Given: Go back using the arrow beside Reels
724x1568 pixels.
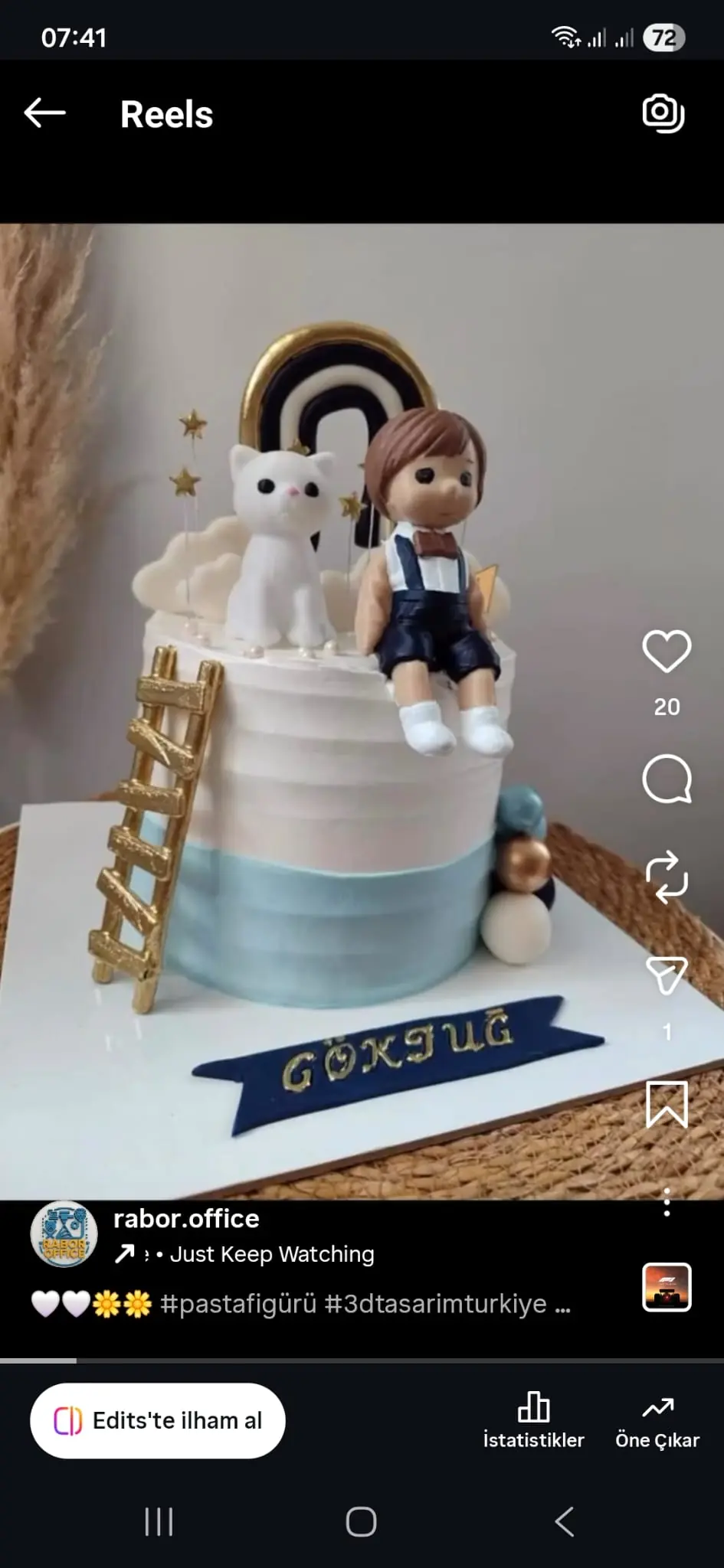Looking at the screenshot, I should [44, 113].
